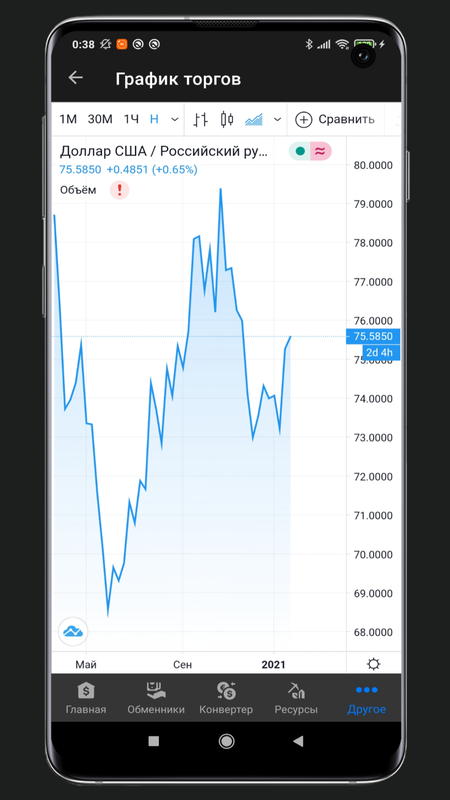Image resolution: width=450 pixels, height=800 pixels.
Task: Open the Объём volume error indicator
Action: (x=119, y=190)
